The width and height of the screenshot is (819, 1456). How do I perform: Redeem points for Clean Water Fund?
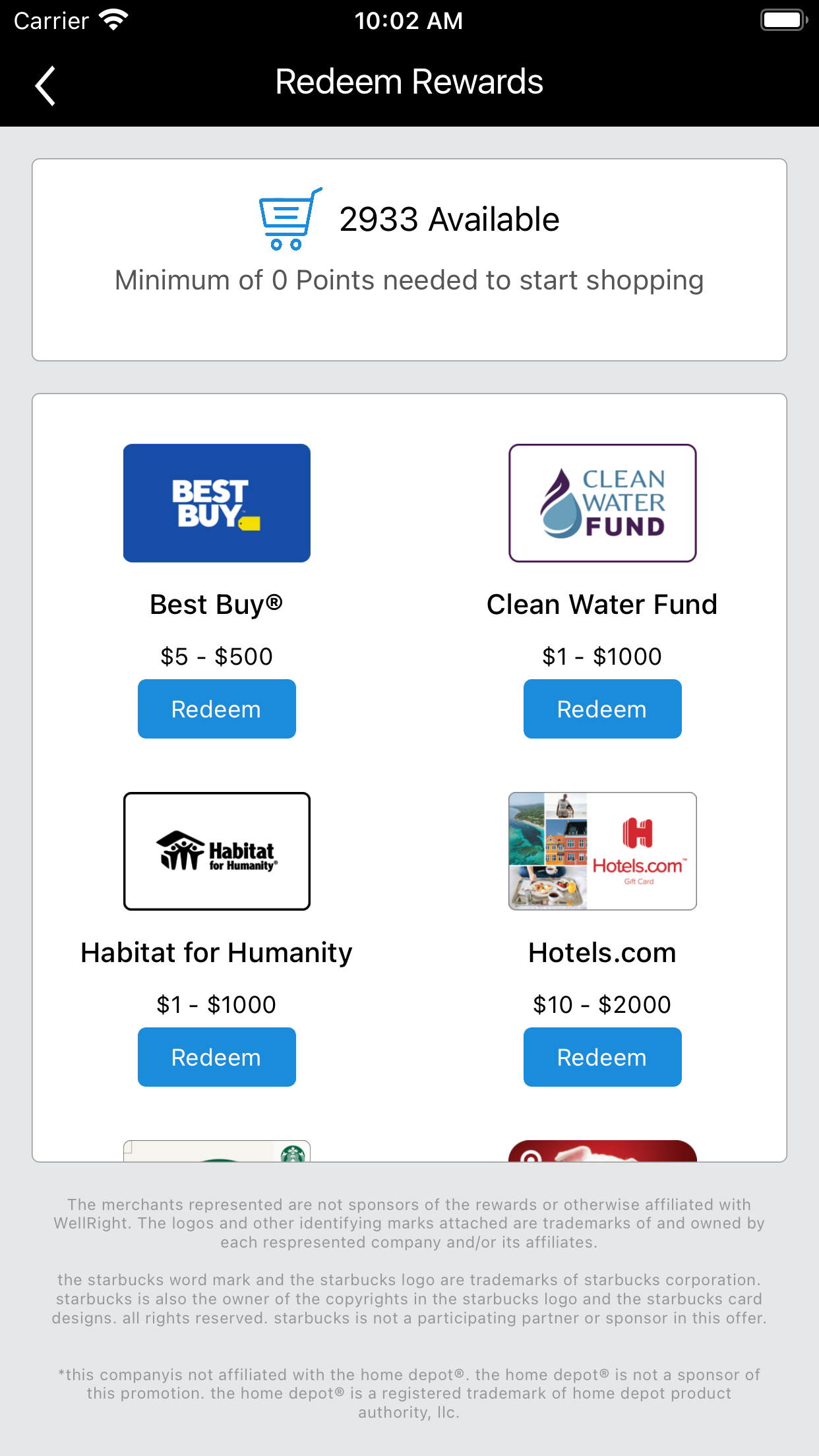[x=602, y=709]
